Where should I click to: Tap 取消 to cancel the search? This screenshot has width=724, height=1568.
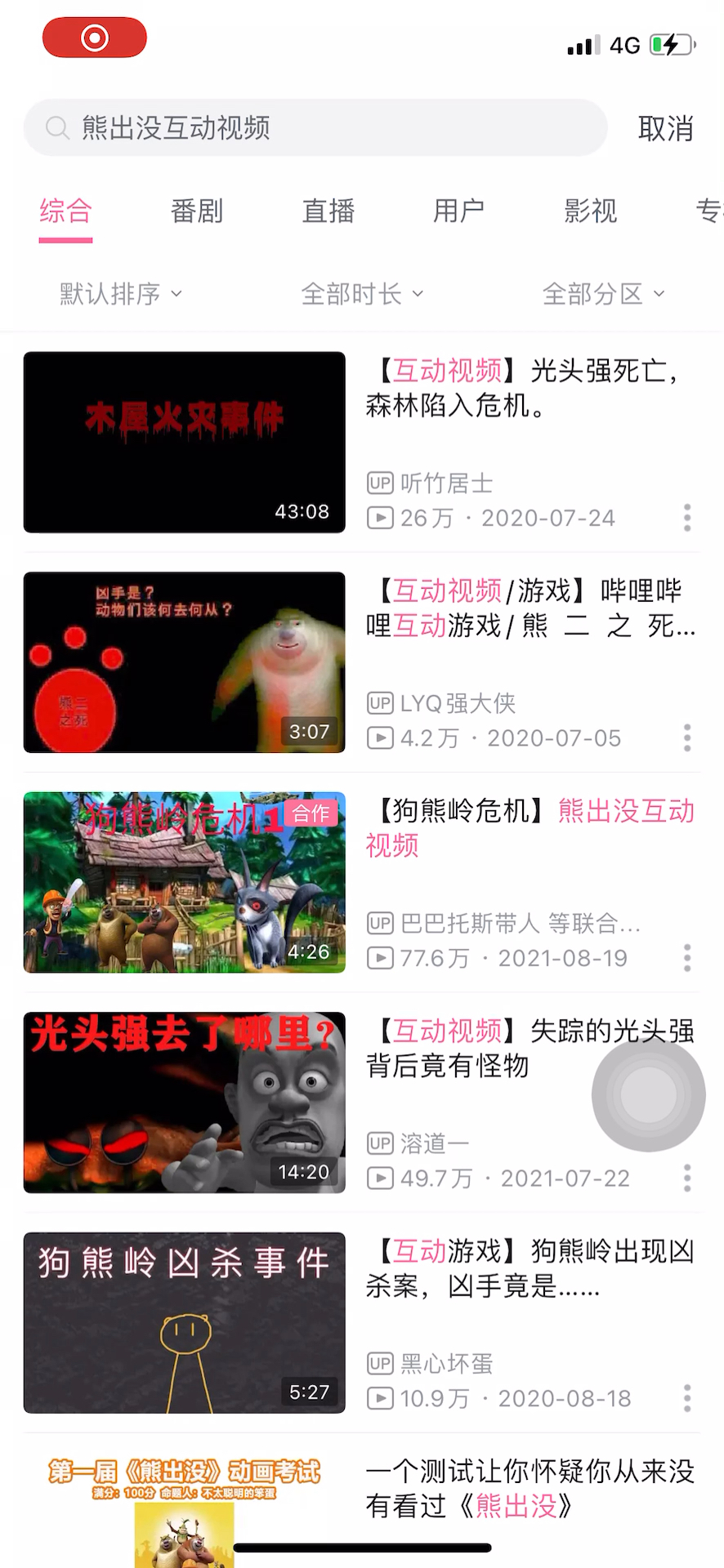666,127
